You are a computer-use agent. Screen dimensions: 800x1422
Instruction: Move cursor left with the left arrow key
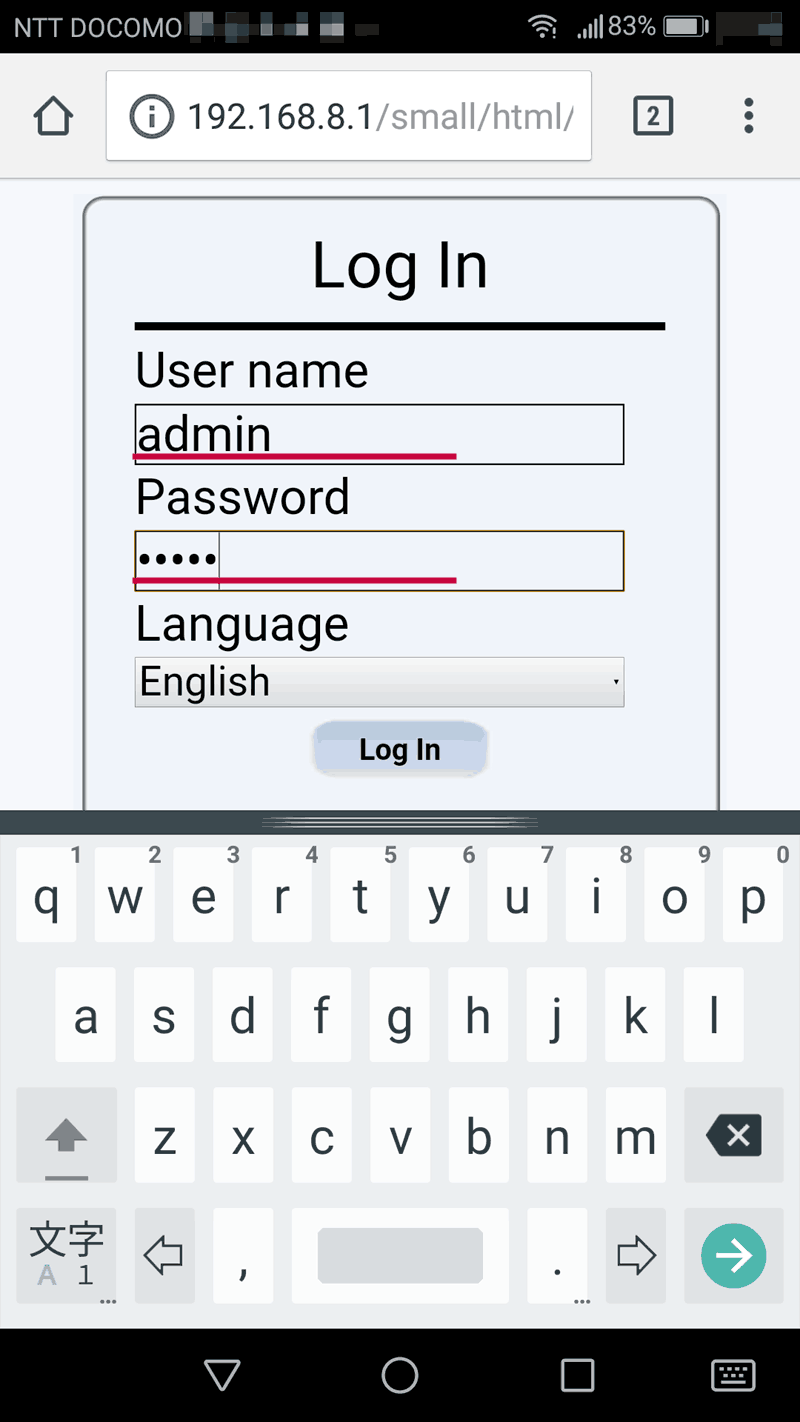point(163,1256)
